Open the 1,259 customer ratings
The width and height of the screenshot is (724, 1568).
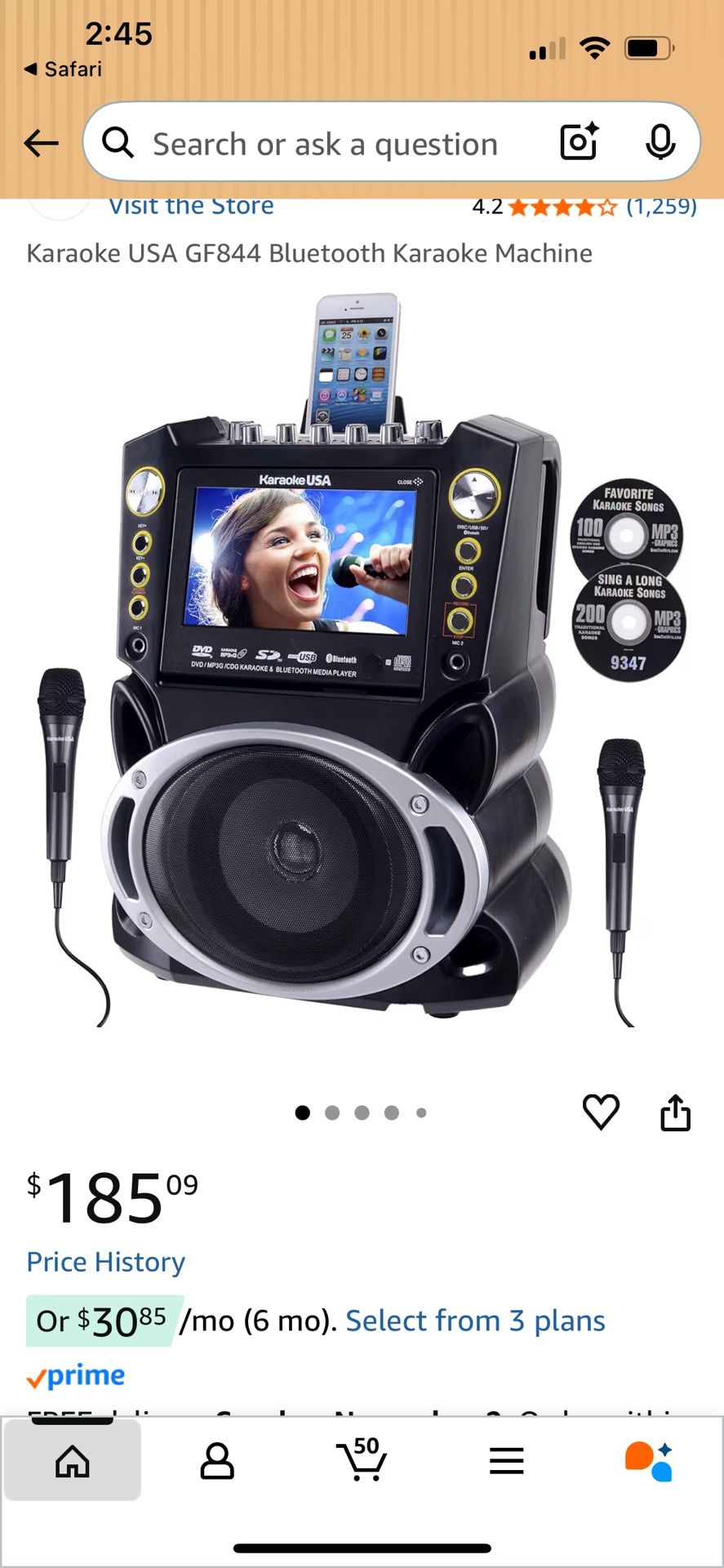point(661,207)
